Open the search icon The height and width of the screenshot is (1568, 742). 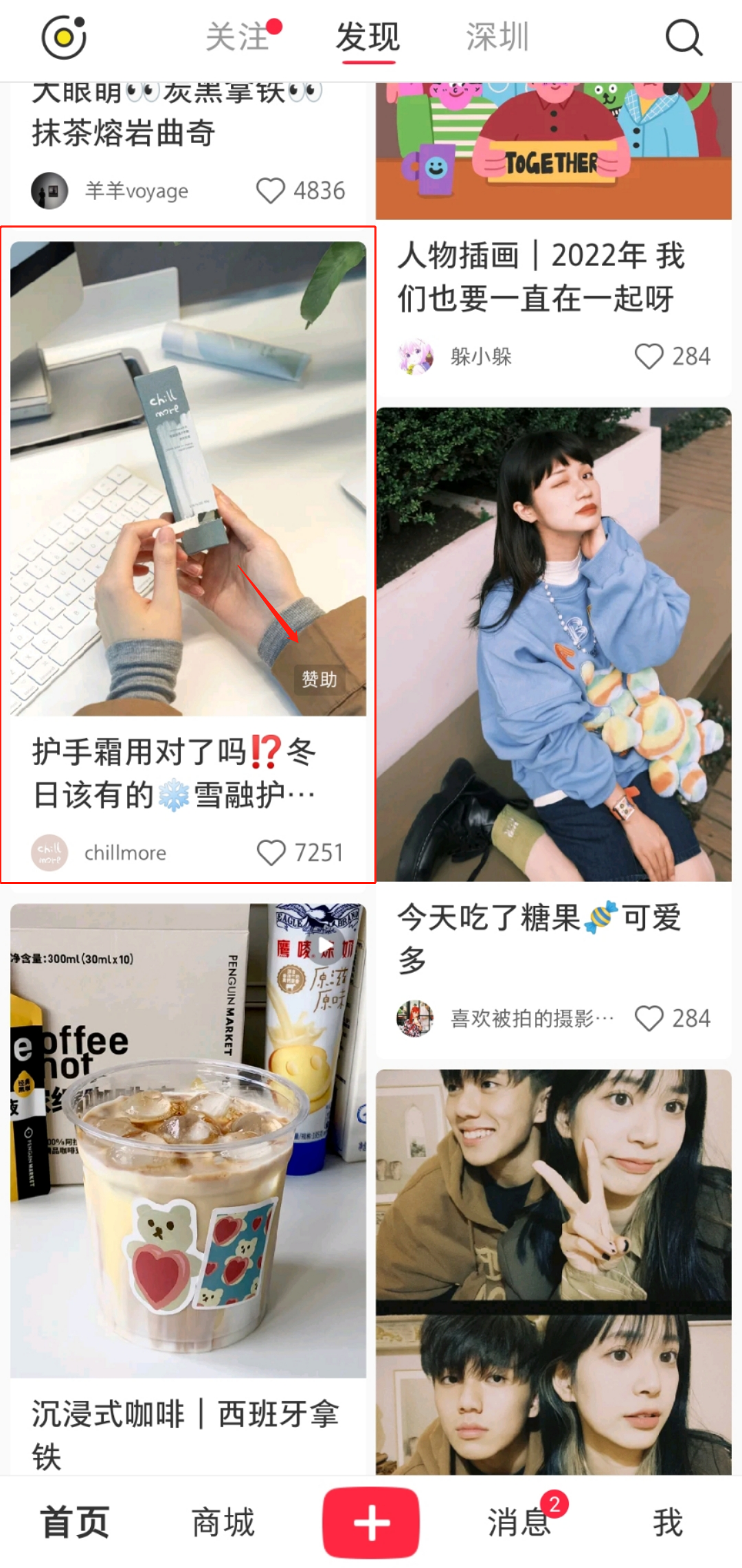[684, 37]
